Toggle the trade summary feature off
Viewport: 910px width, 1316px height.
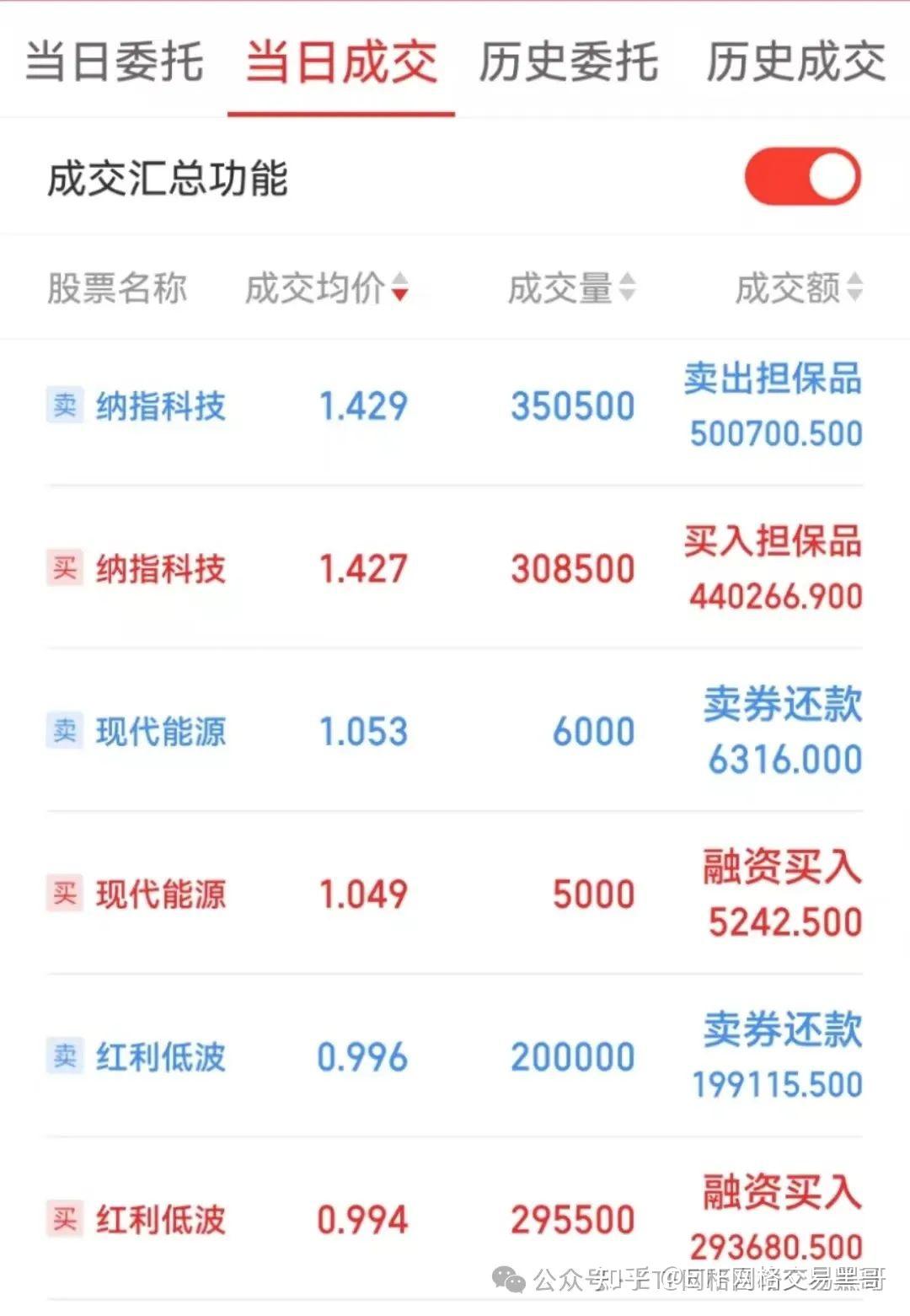[x=799, y=175]
